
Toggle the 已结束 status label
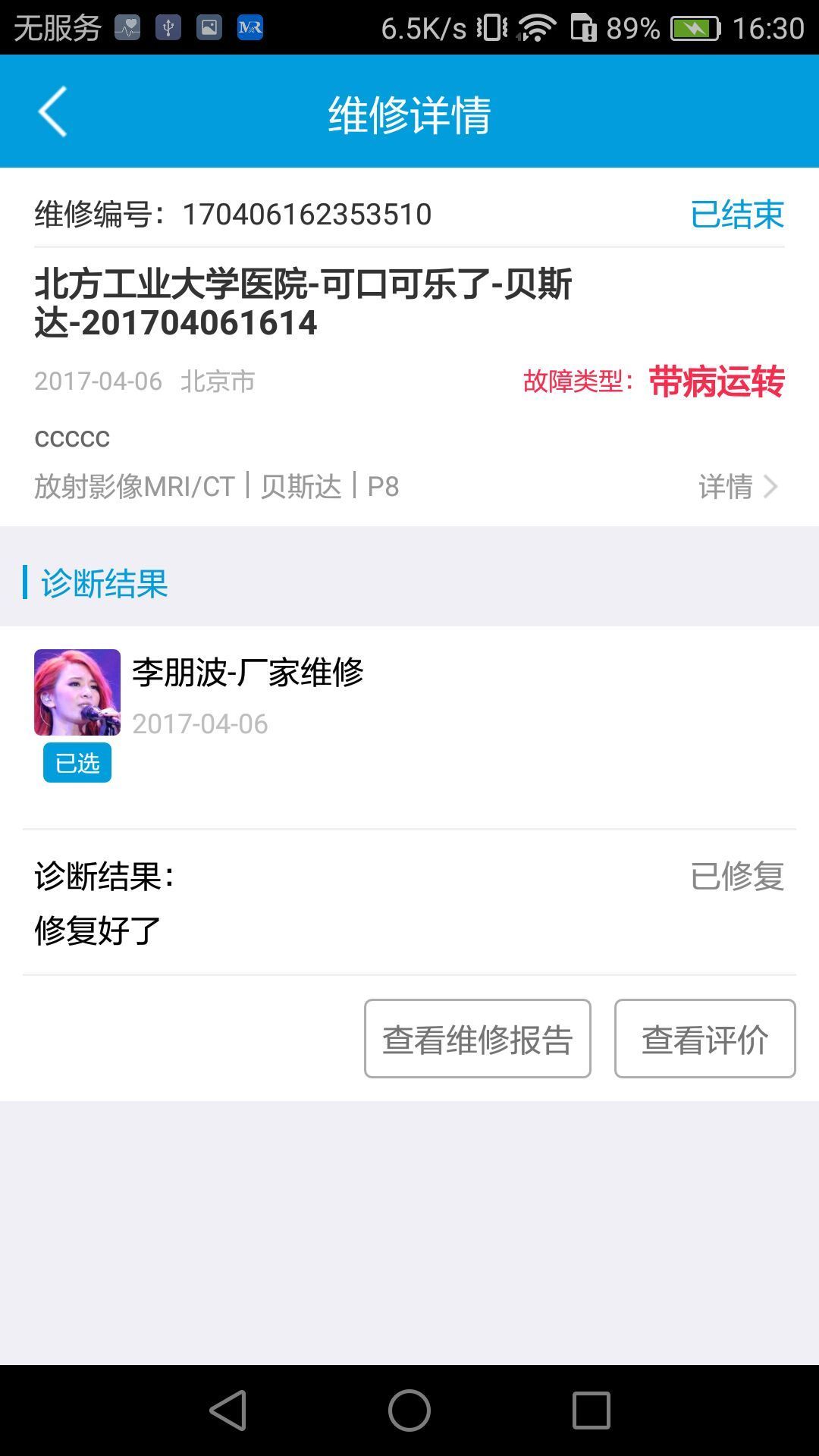click(x=738, y=214)
